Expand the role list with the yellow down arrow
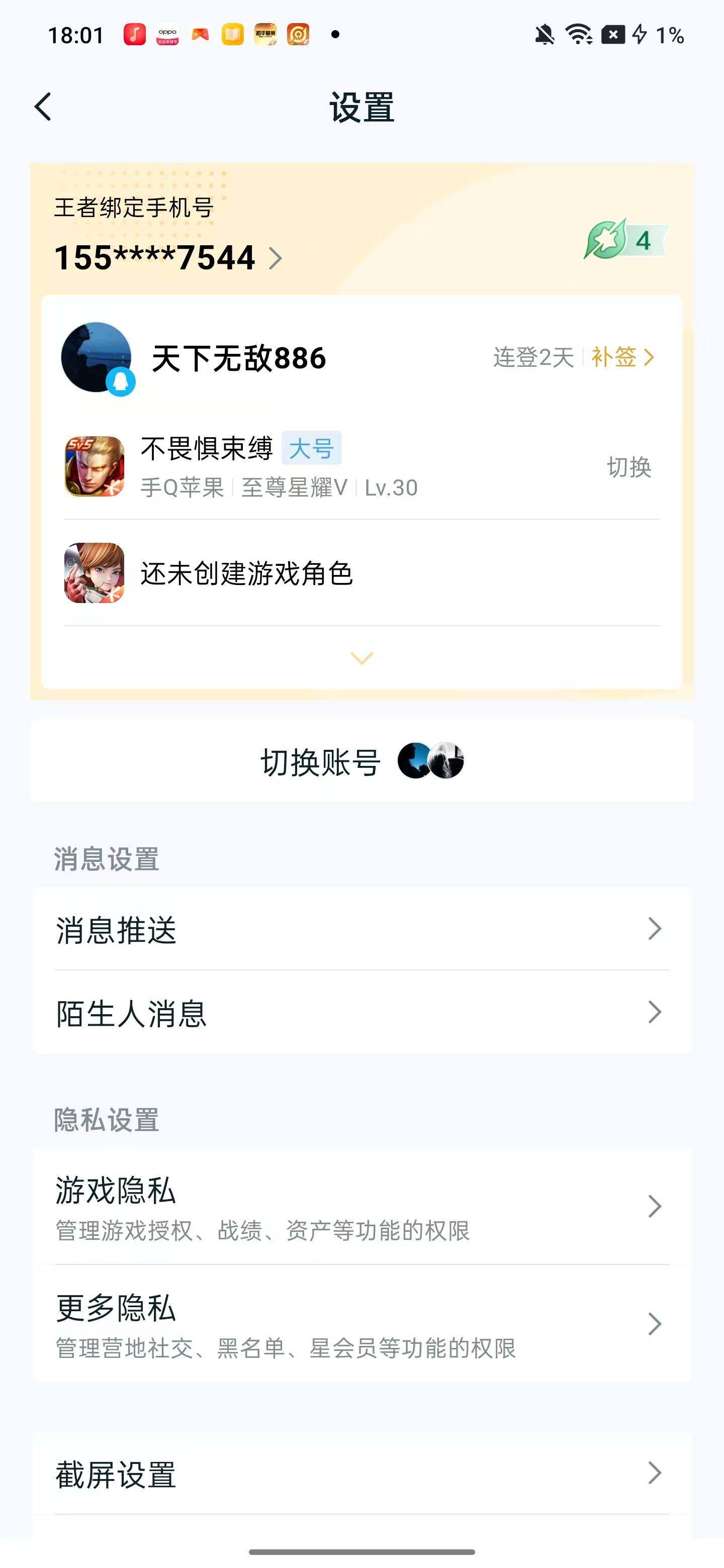The height and width of the screenshot is (1568, 724). click(361, 657)
